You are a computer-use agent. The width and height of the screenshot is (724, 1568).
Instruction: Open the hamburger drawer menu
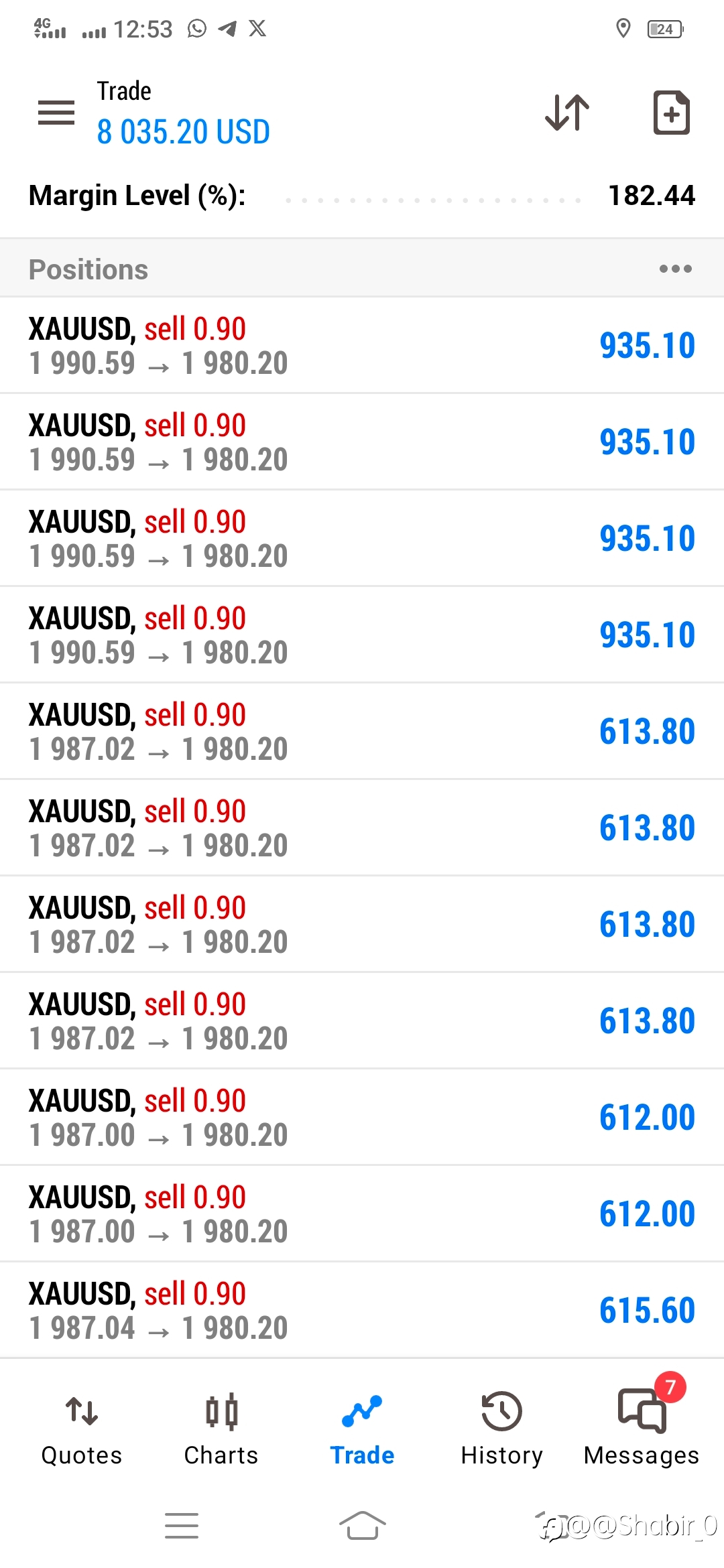[56, 112]
